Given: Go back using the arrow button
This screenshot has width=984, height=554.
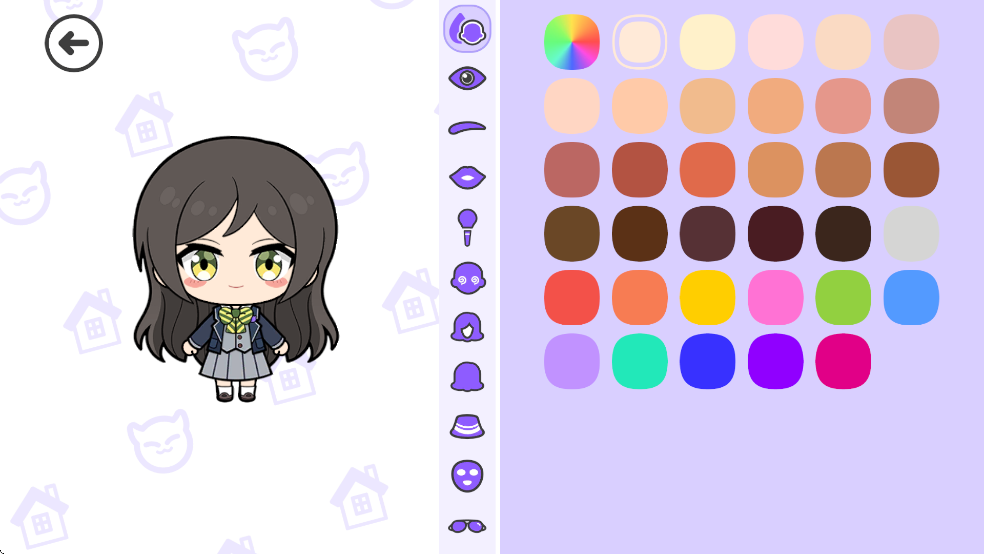Looking at the screenshot, I should 74,43.
